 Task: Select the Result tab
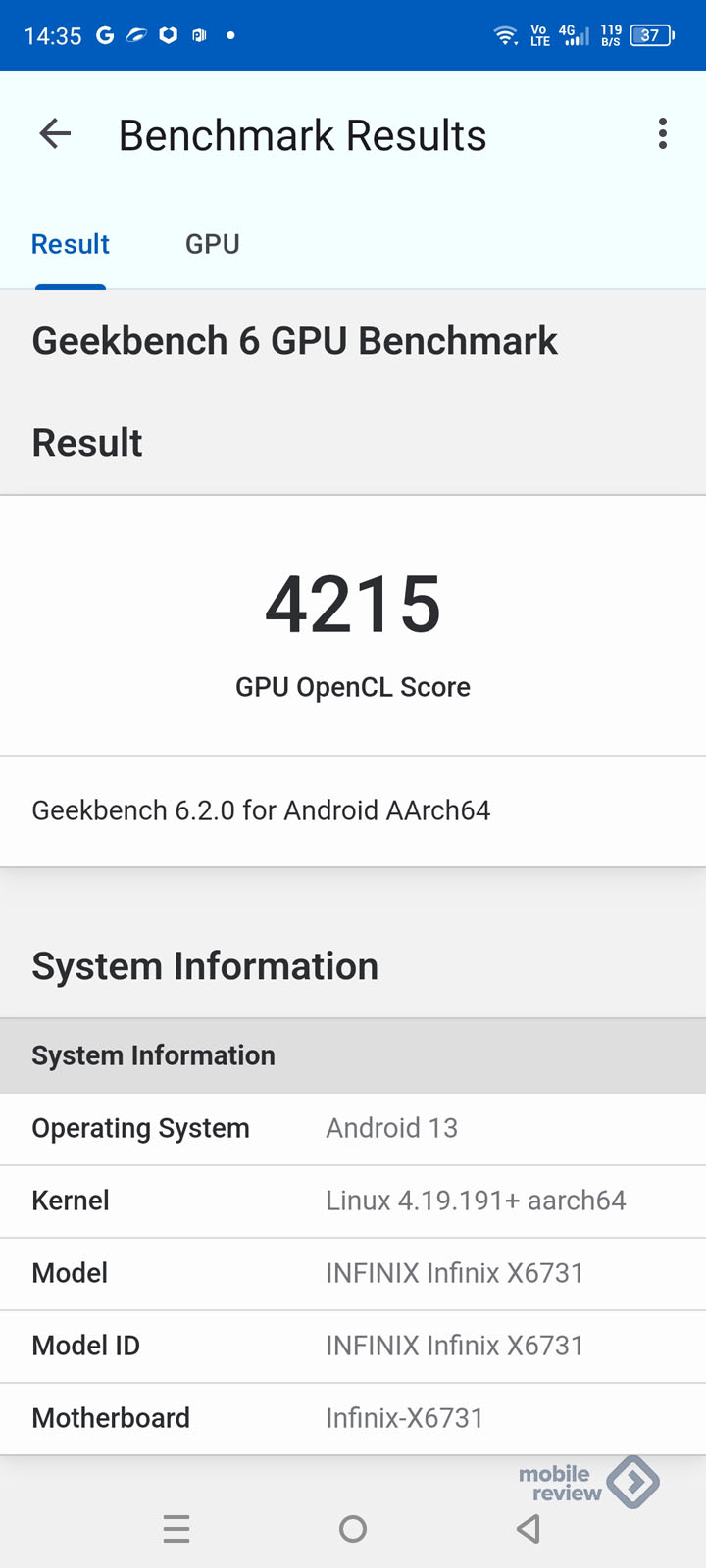coord(71,244)
